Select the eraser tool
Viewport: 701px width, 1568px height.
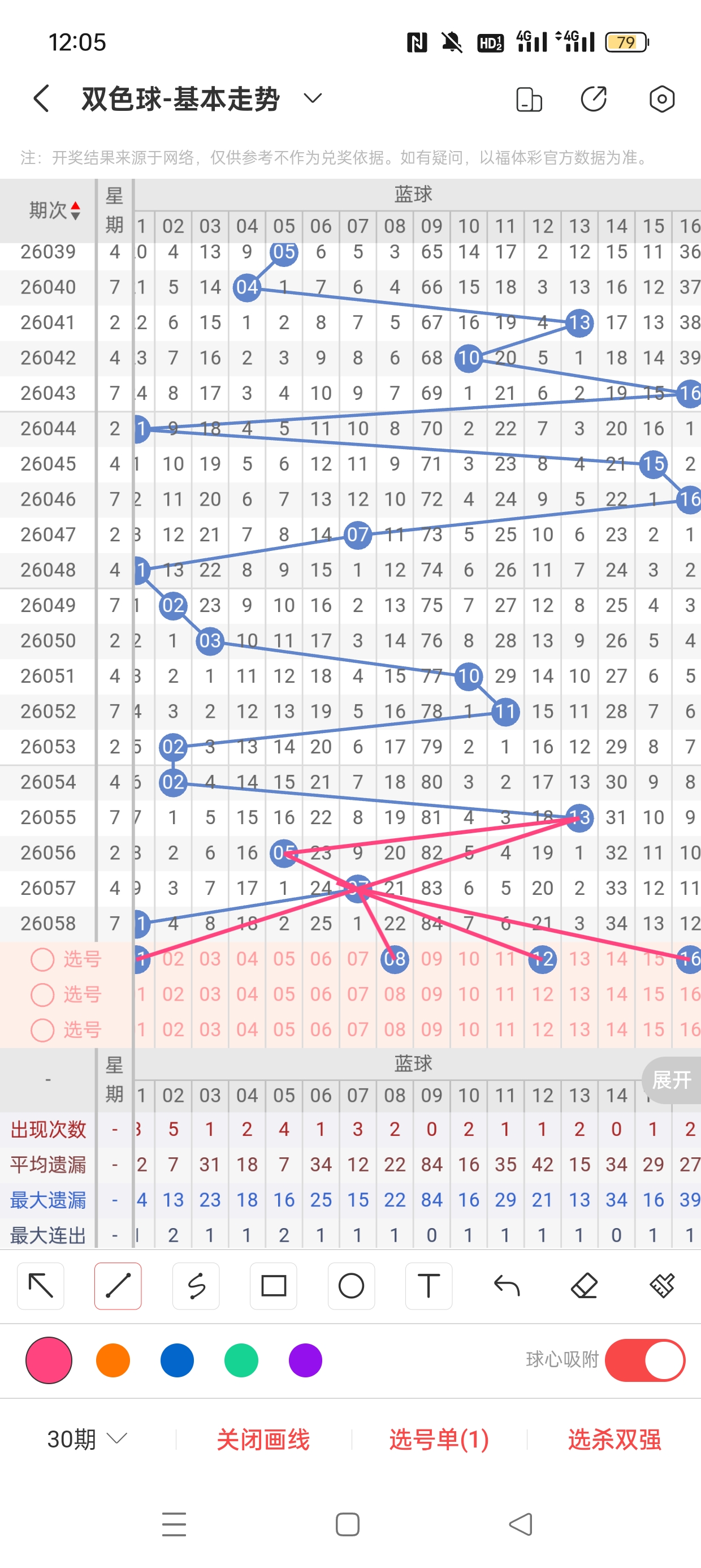click(584, 1286)
